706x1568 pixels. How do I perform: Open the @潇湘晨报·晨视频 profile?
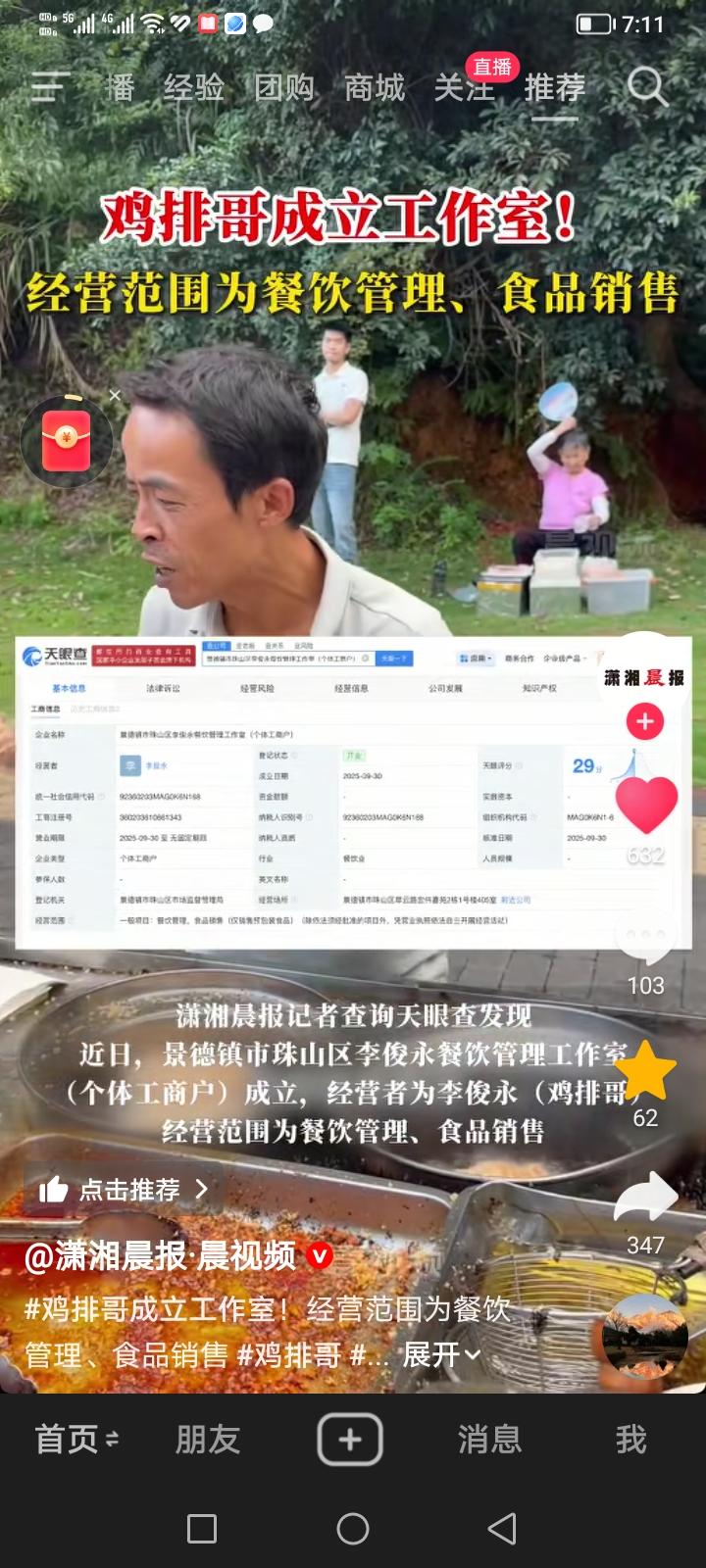pos(160,1255)
